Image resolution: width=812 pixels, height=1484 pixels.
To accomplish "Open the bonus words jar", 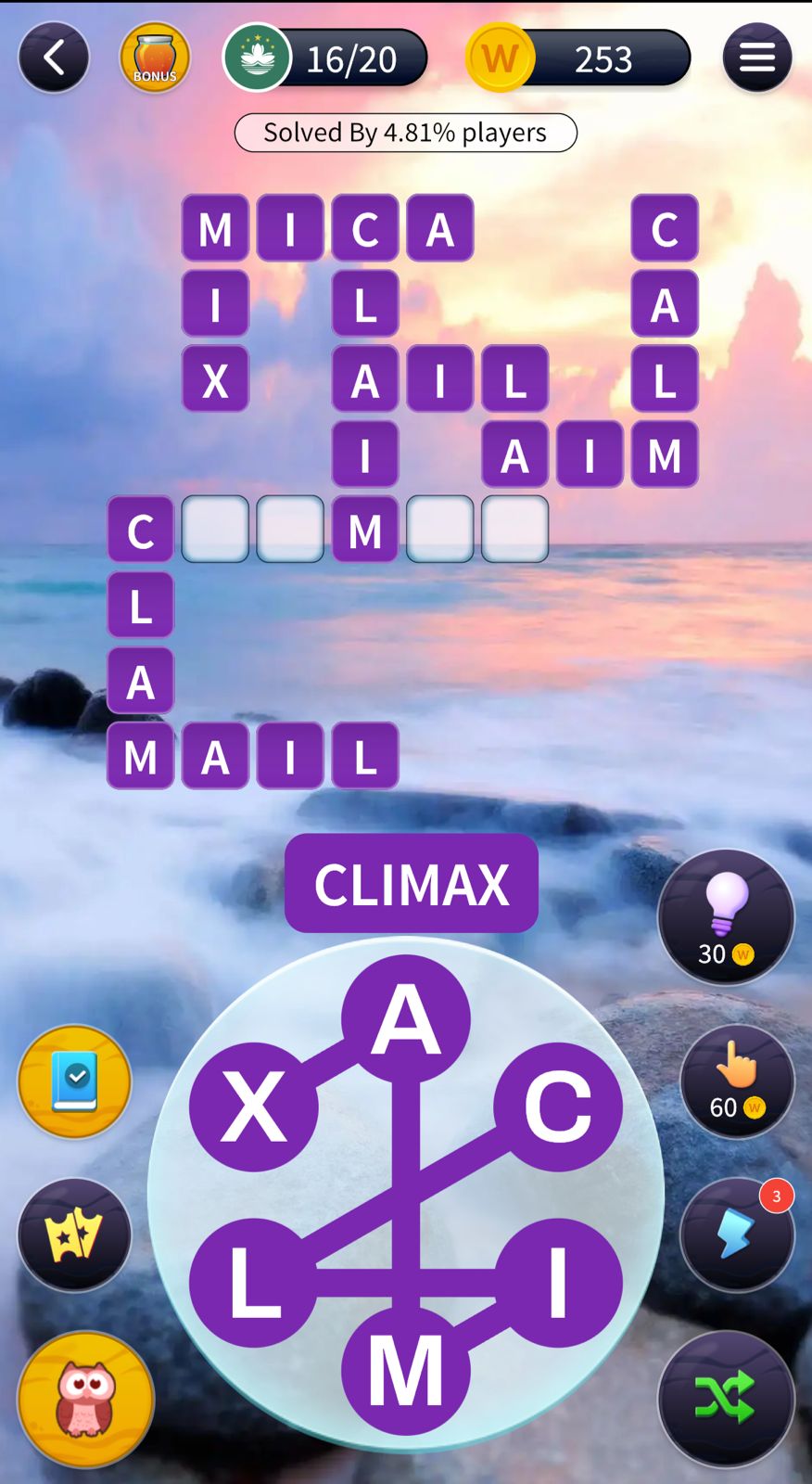I will [155, 58].
